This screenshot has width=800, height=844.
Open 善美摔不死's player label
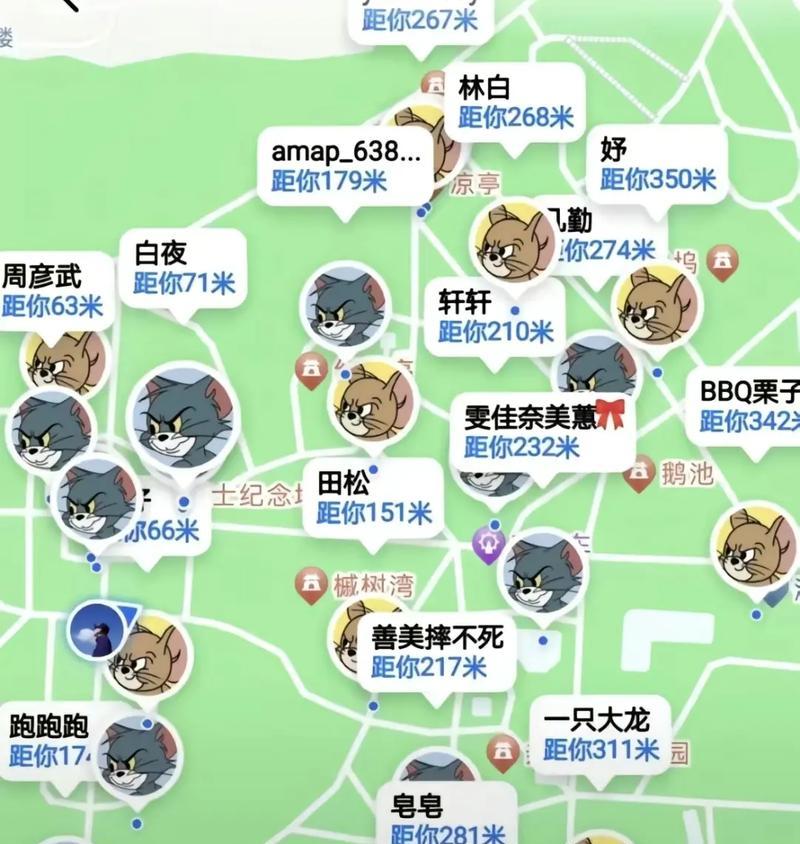[436, 651]
